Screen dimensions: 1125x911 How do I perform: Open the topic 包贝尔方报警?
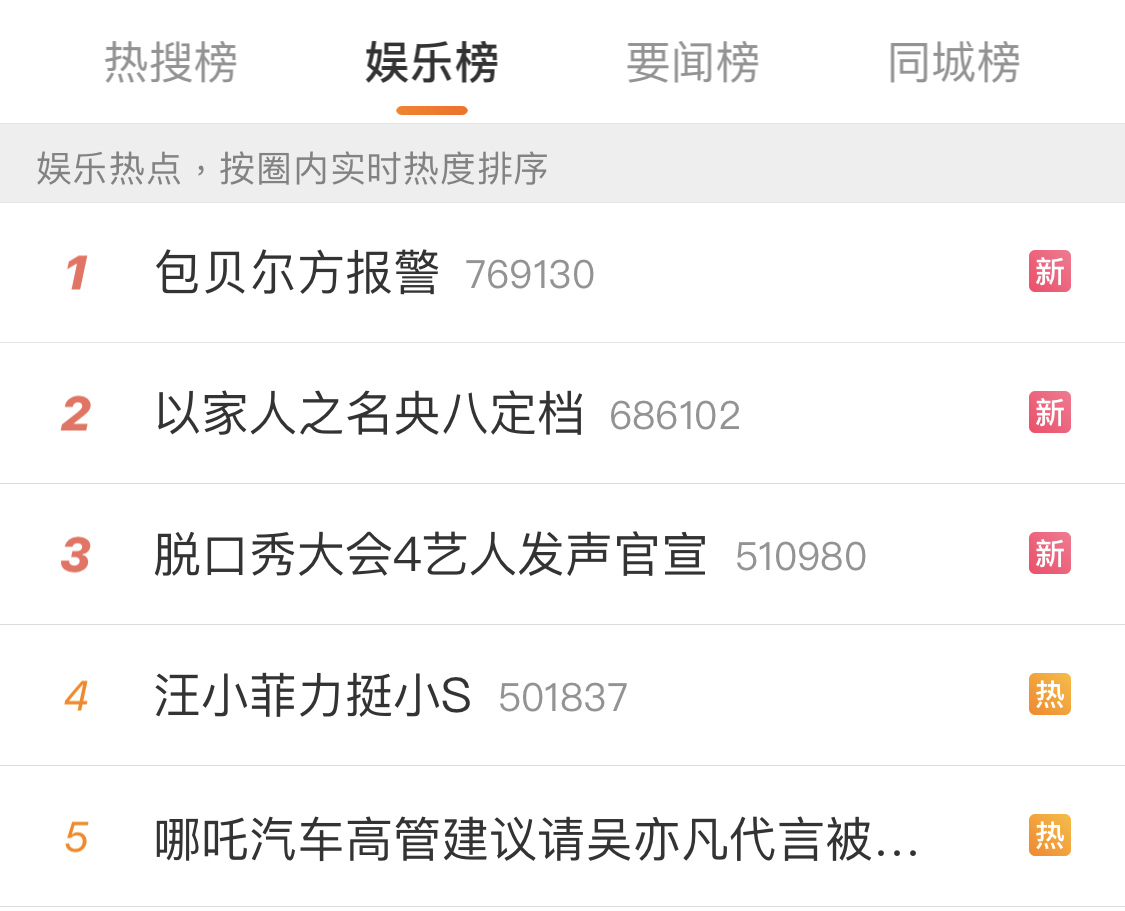[297, 273]
